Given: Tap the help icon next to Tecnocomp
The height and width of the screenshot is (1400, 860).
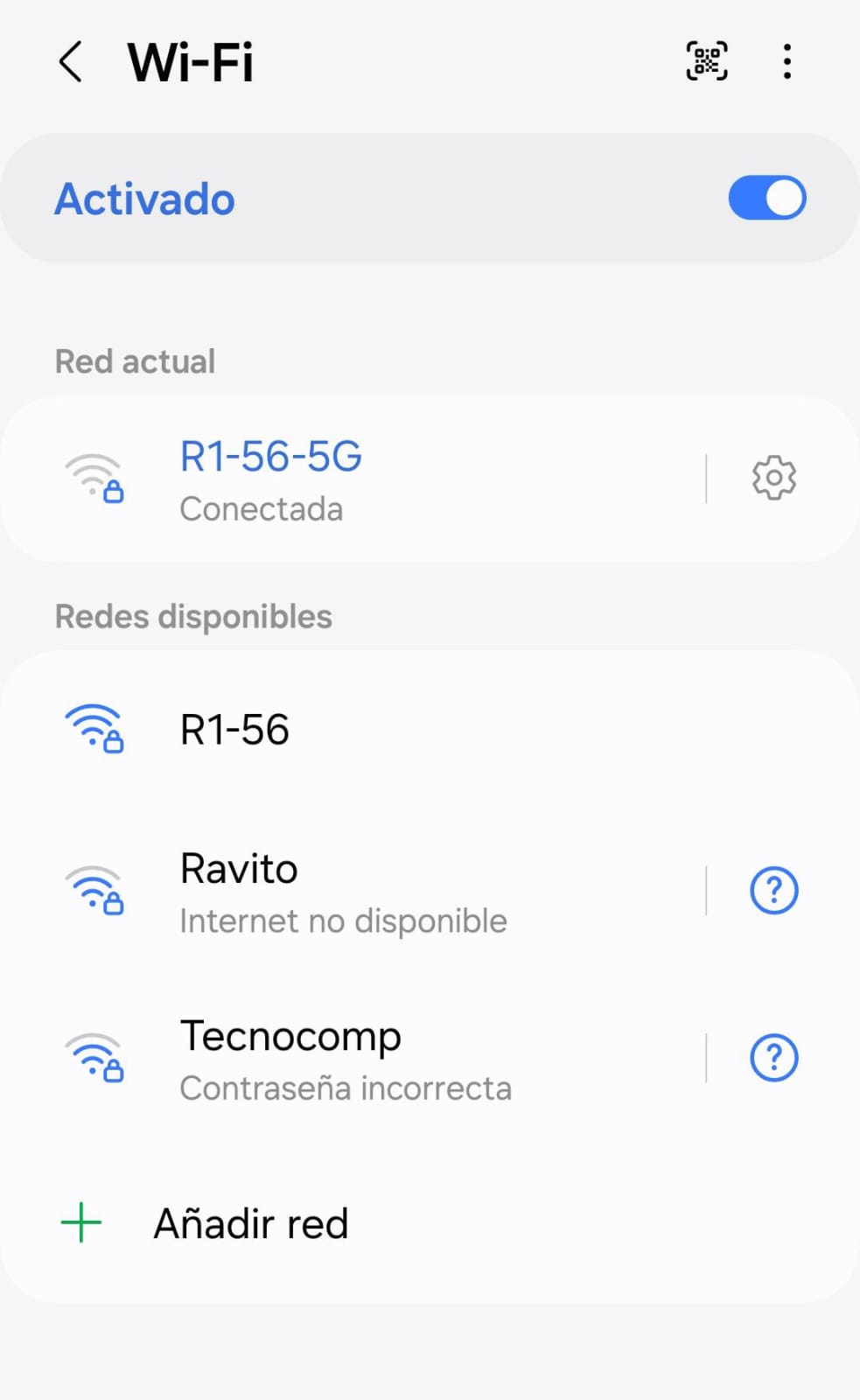Looking at the screenshot, I should coord(773,1058).
